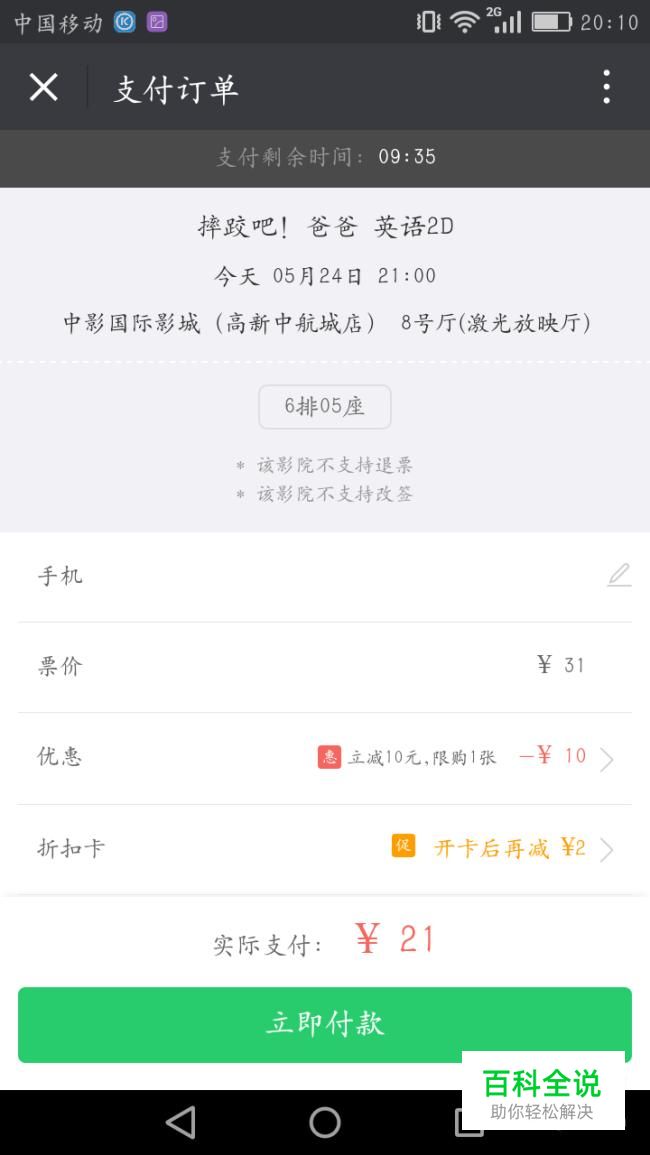Image resolution: width=650 pixels, height=1155 pixels.
Task: Open the 优惠 discount options row
Action: (x=605, y=759)
